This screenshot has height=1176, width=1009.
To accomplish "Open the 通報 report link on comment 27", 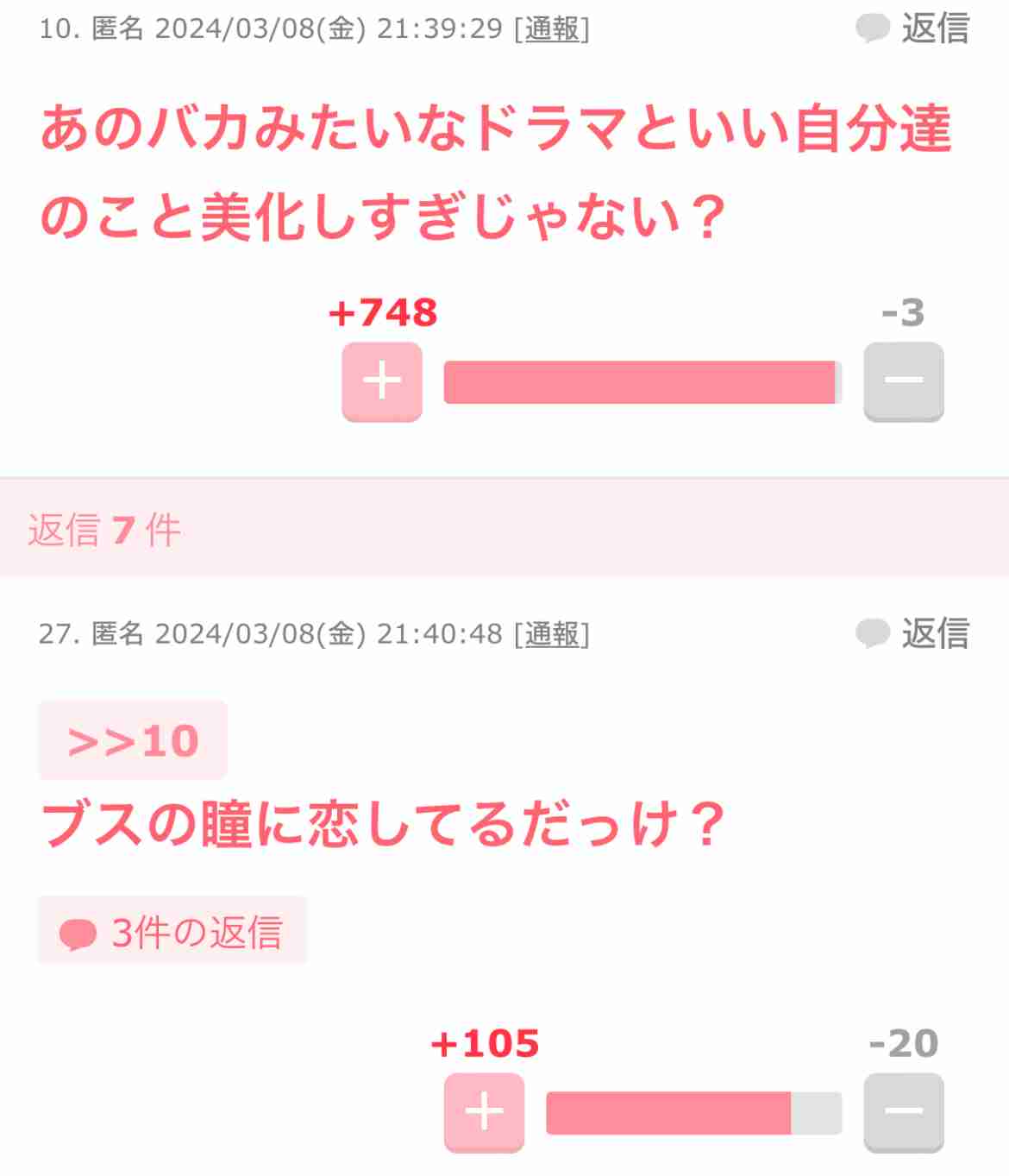I will tap(552, 634).
